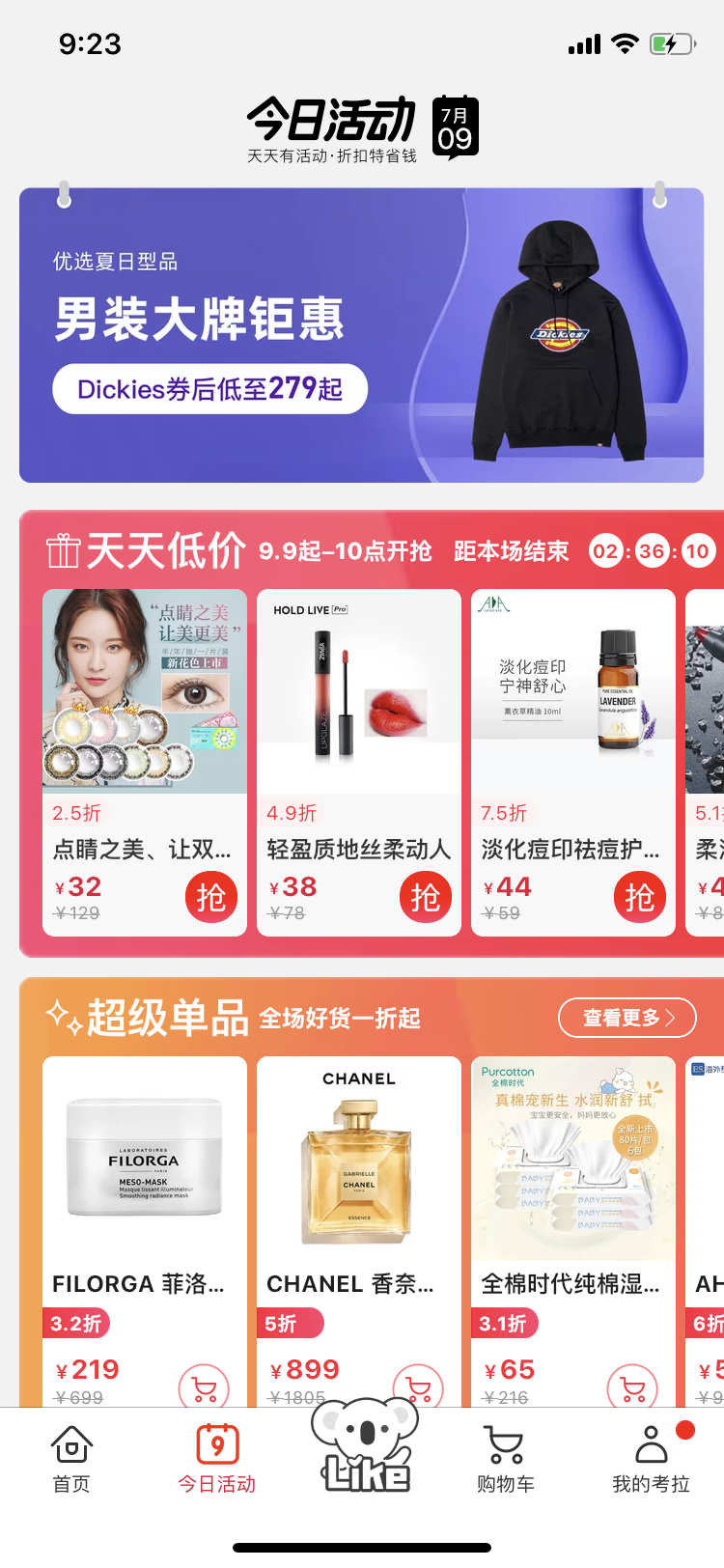Open the koala Like tab

pyautogui.click(x=365, y=1448)
